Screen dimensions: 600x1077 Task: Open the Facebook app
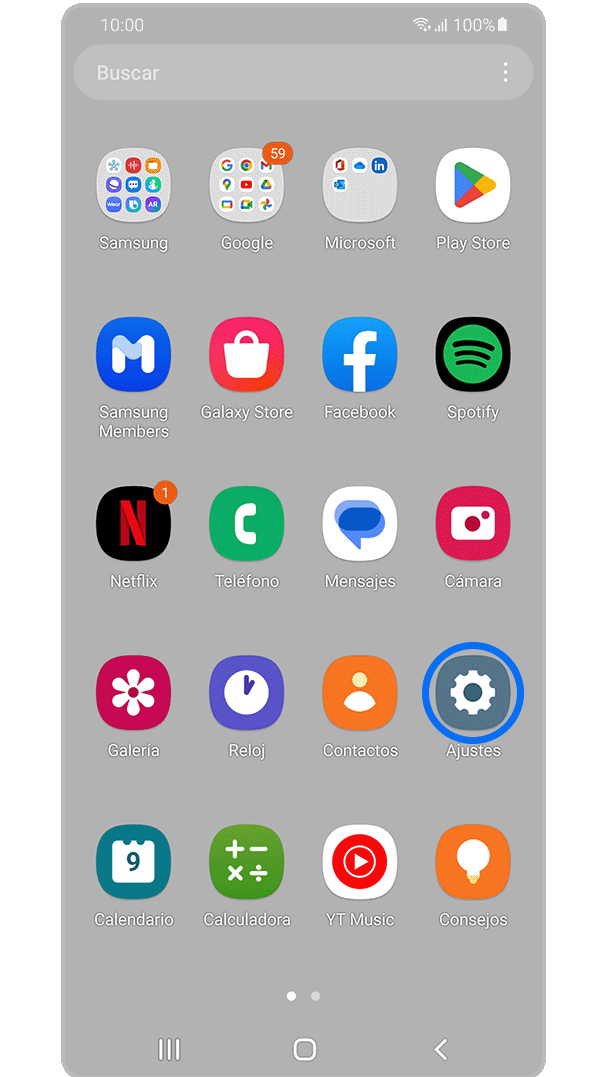click(360, 356)
